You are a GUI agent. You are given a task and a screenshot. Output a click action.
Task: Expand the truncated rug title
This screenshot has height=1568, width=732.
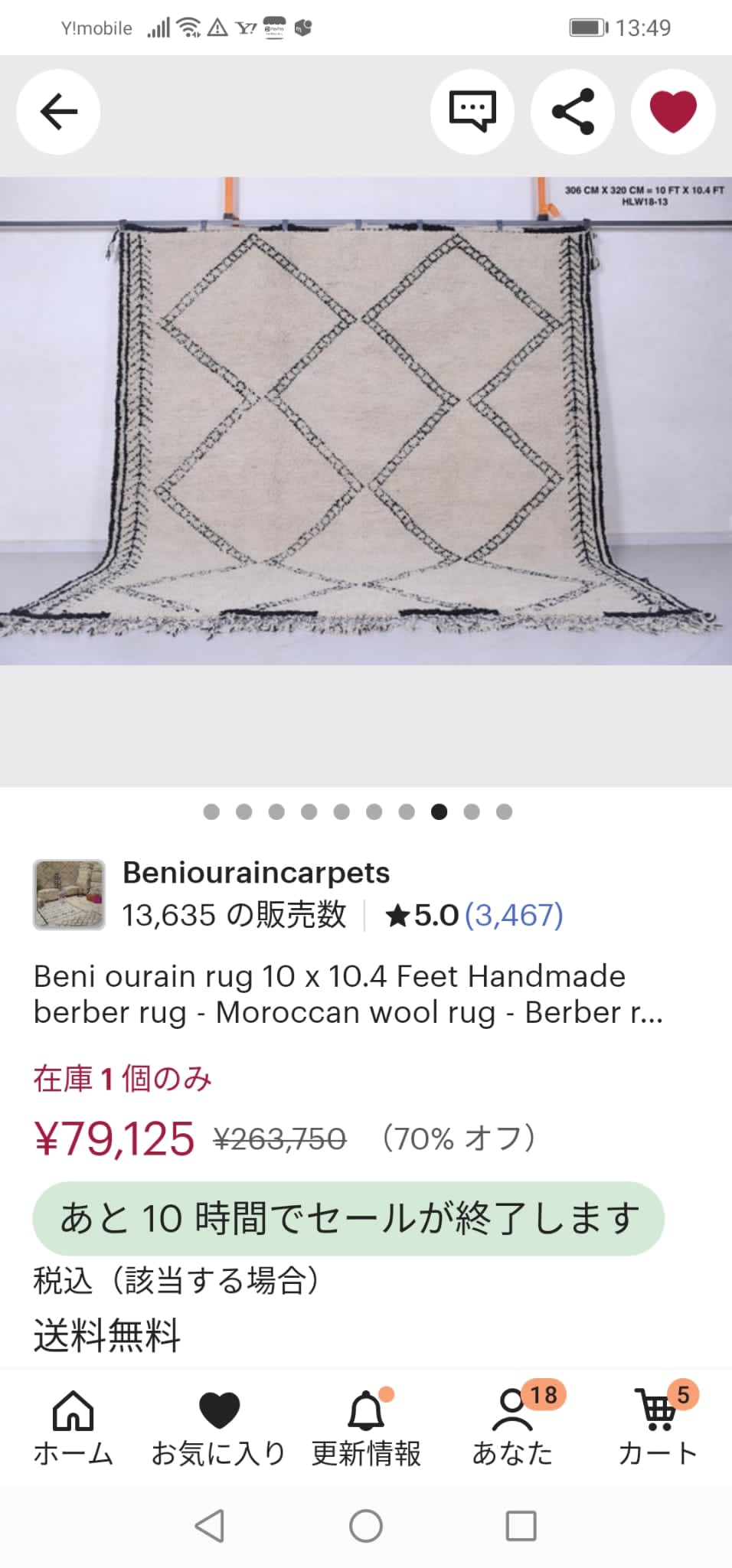point(348,994)
